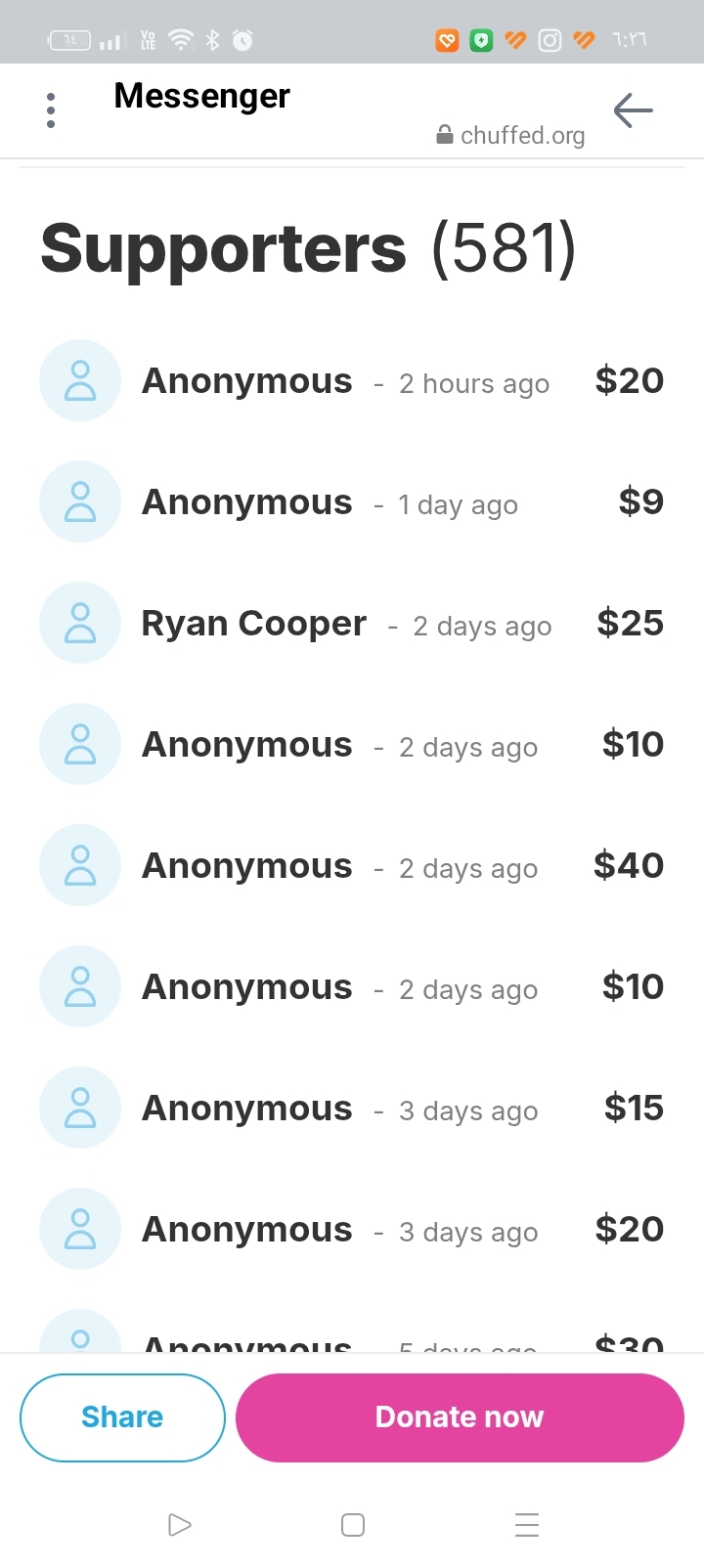Open the three-dot overflow menu
This screenshot has width=704, height=1568.
51,110
